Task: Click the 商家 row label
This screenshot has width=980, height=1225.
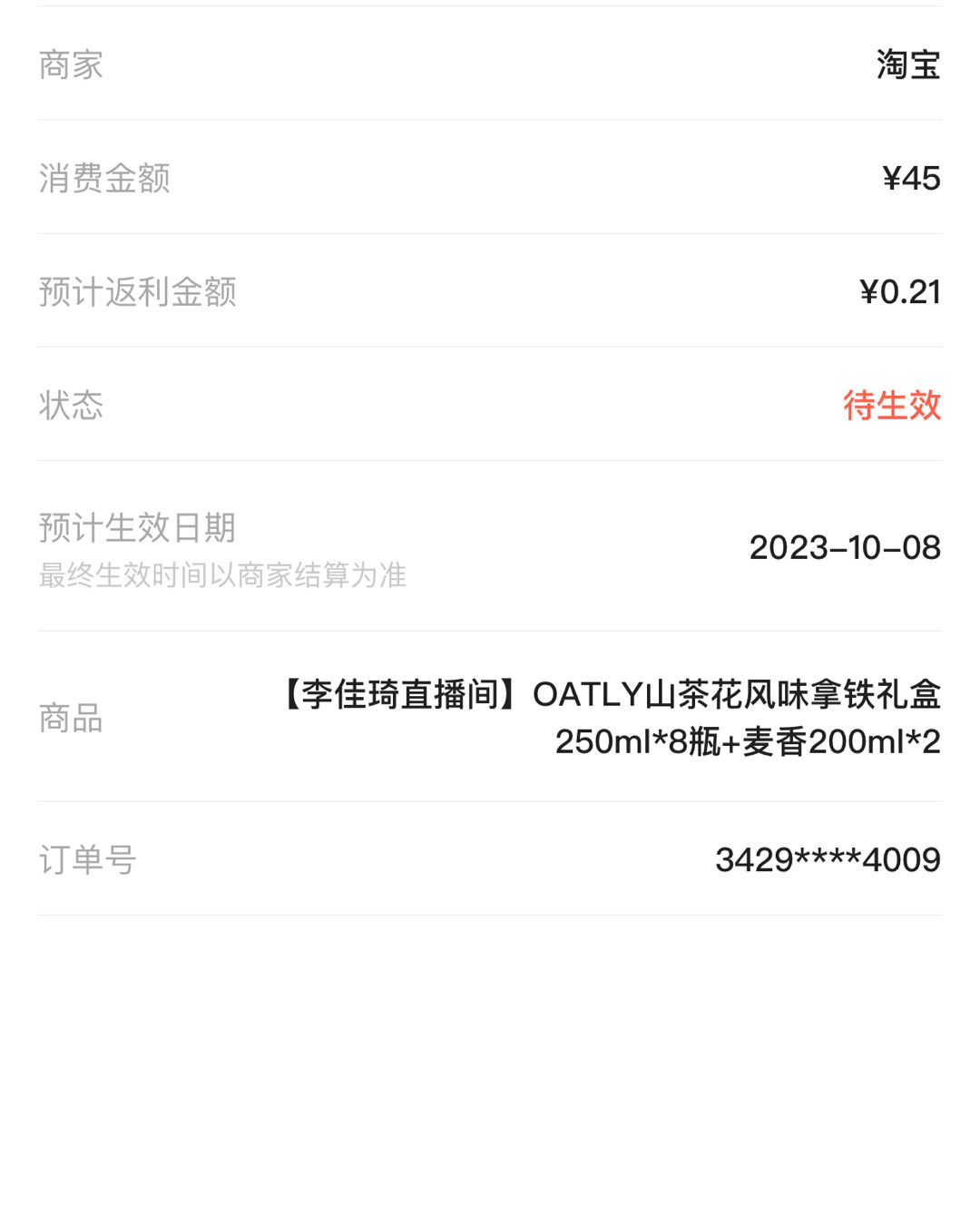Action: click(69, 64)
